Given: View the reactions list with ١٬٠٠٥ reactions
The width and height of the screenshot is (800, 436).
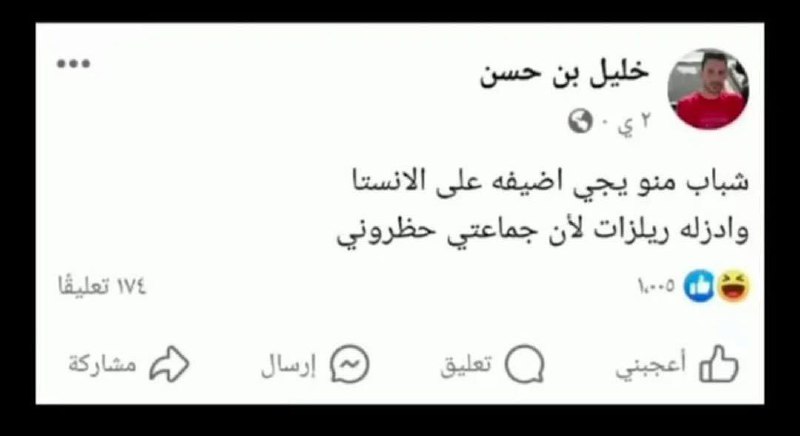Looking at the screenshot, I should 692,287.
